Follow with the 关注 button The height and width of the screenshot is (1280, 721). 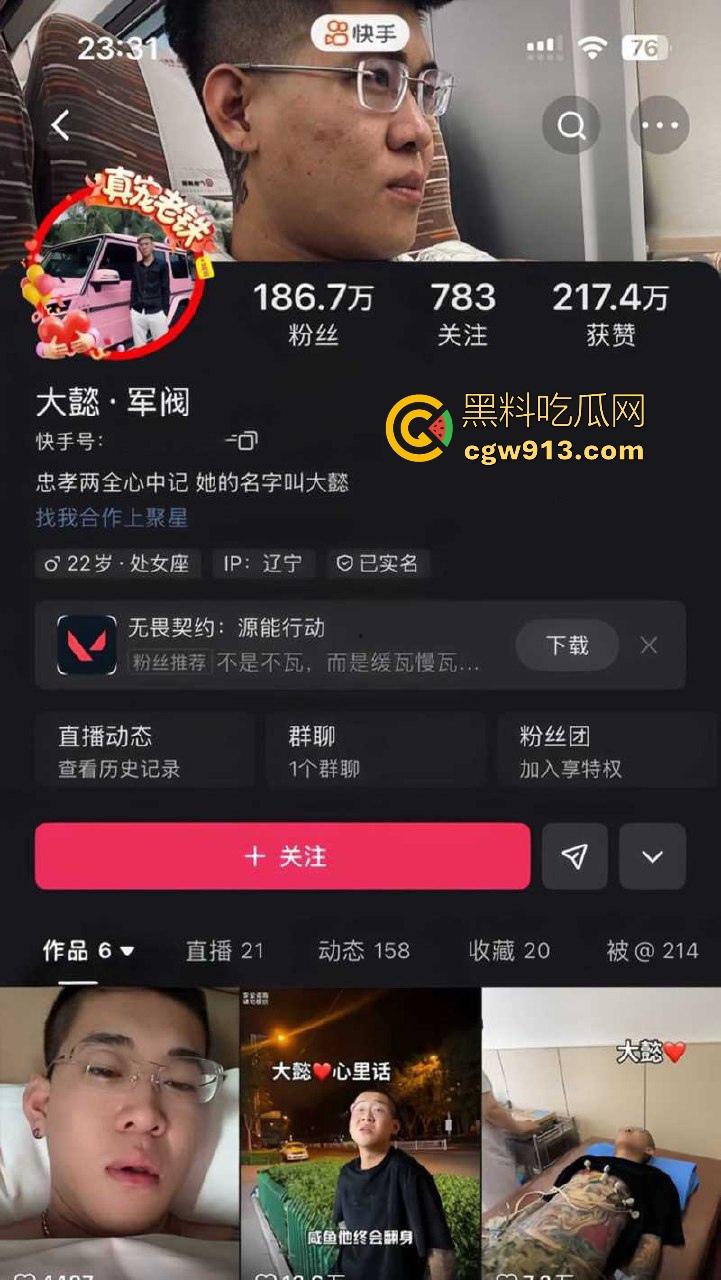pyautogui.click(x=283, y=856)
